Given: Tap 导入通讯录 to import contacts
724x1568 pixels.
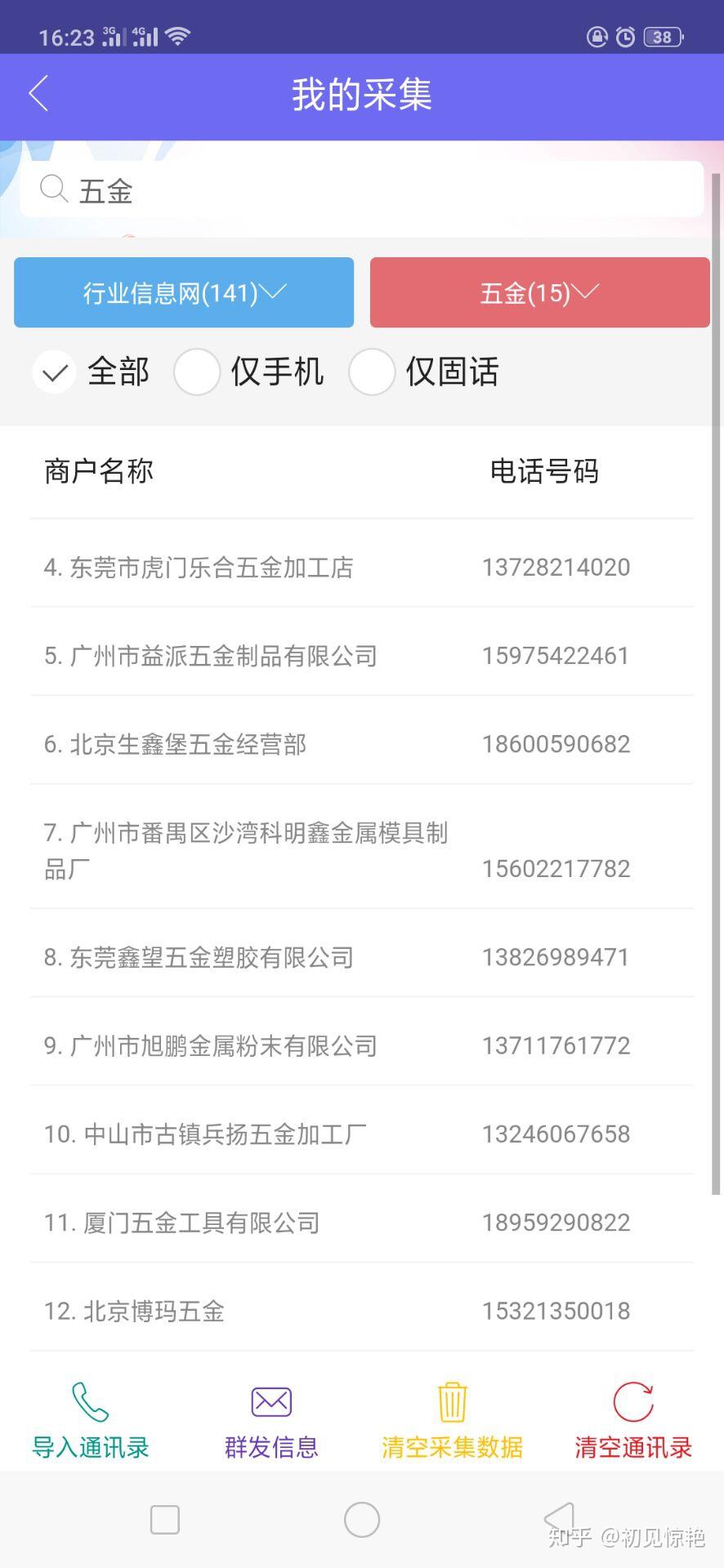Looking at the screenshot, I should click(91, 1420).
